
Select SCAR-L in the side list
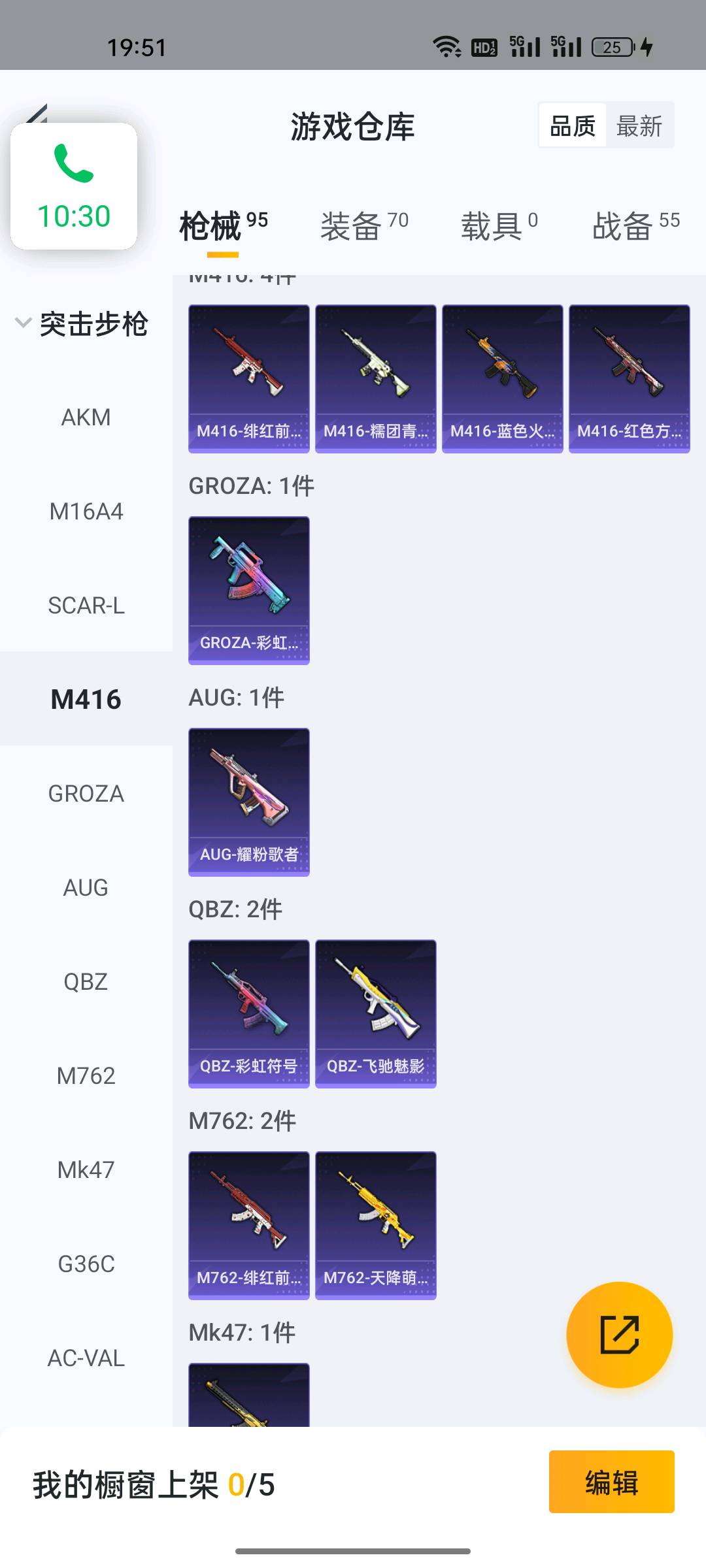[86, 606]
